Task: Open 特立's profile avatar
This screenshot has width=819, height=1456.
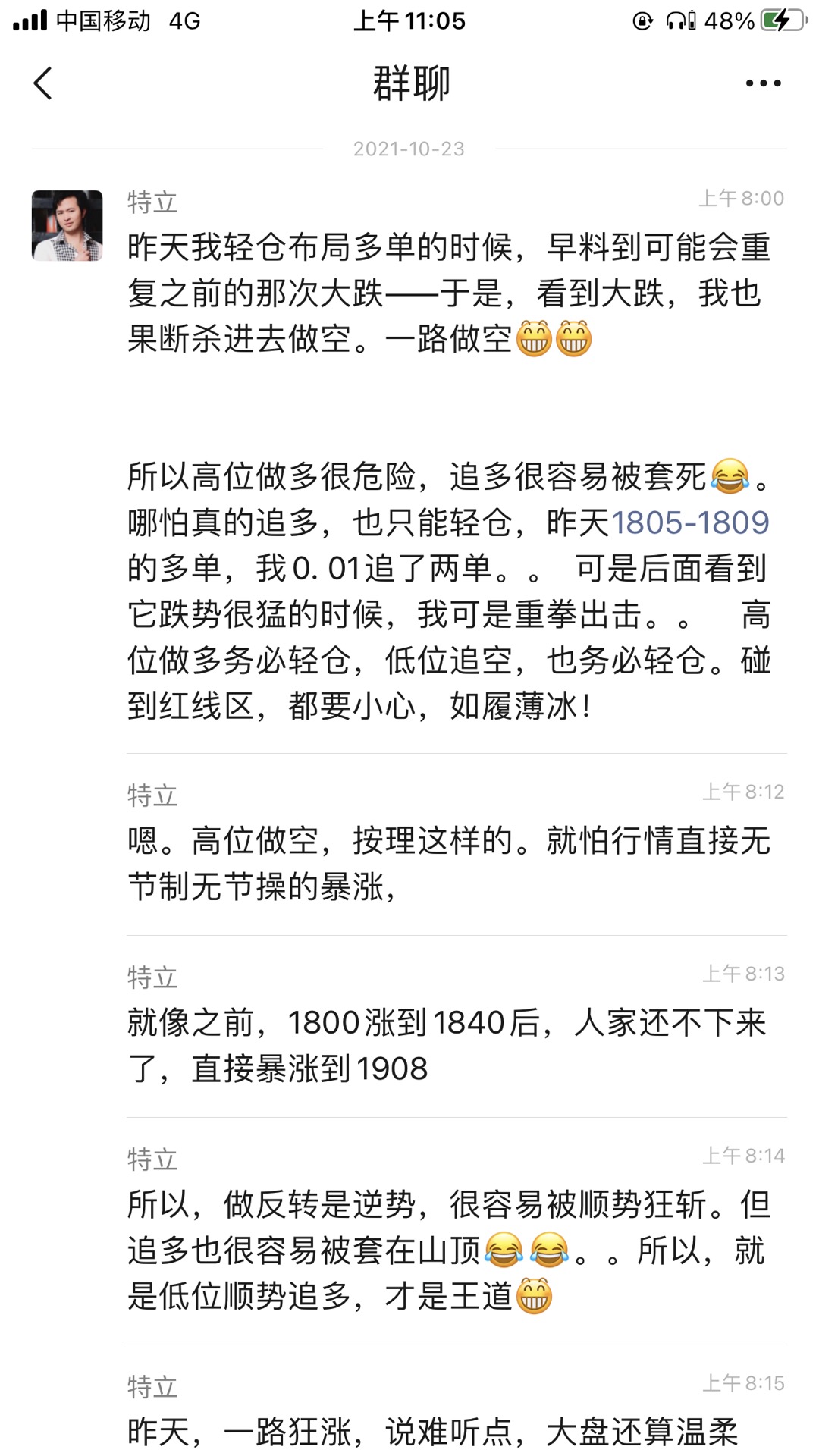Action: pos(67,225)
